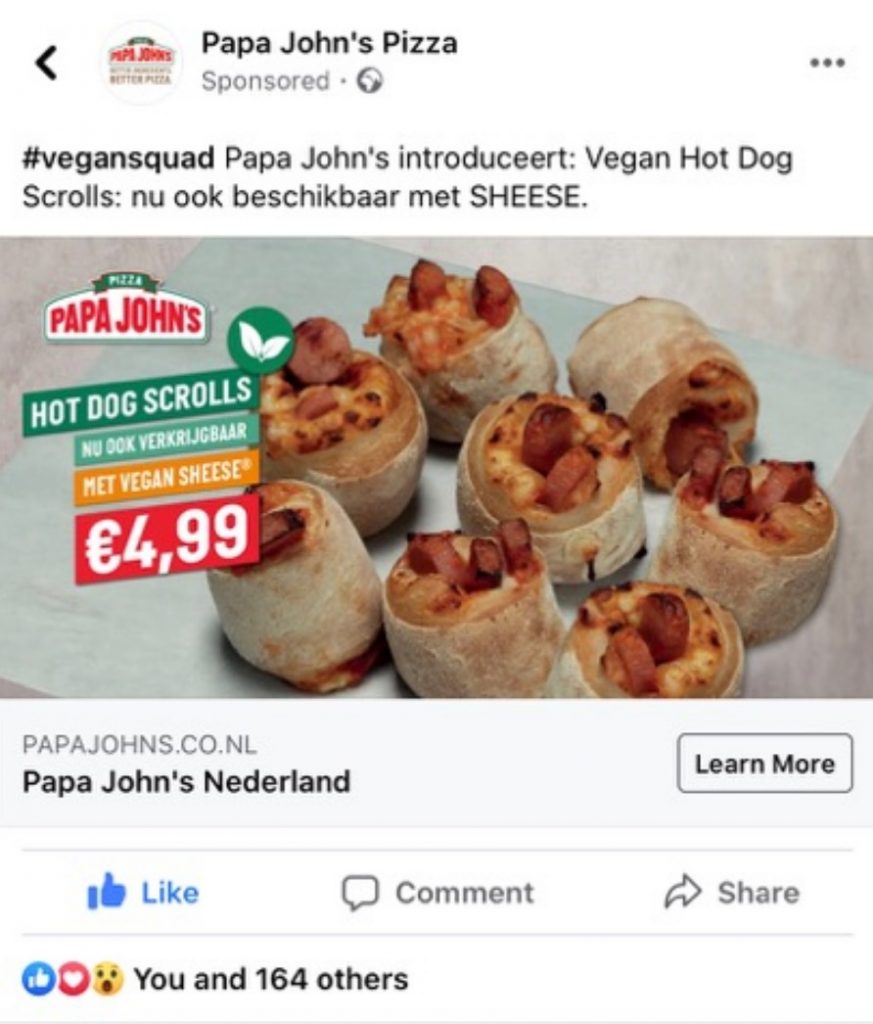
Task: Share the Papa John's post
Action: coord(732,892)
